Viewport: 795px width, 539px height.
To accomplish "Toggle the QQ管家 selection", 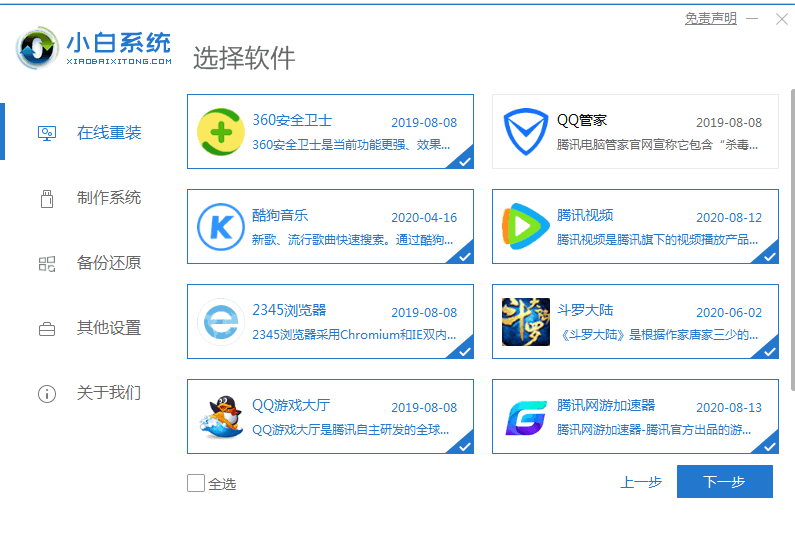I will [x=634, y=132].
